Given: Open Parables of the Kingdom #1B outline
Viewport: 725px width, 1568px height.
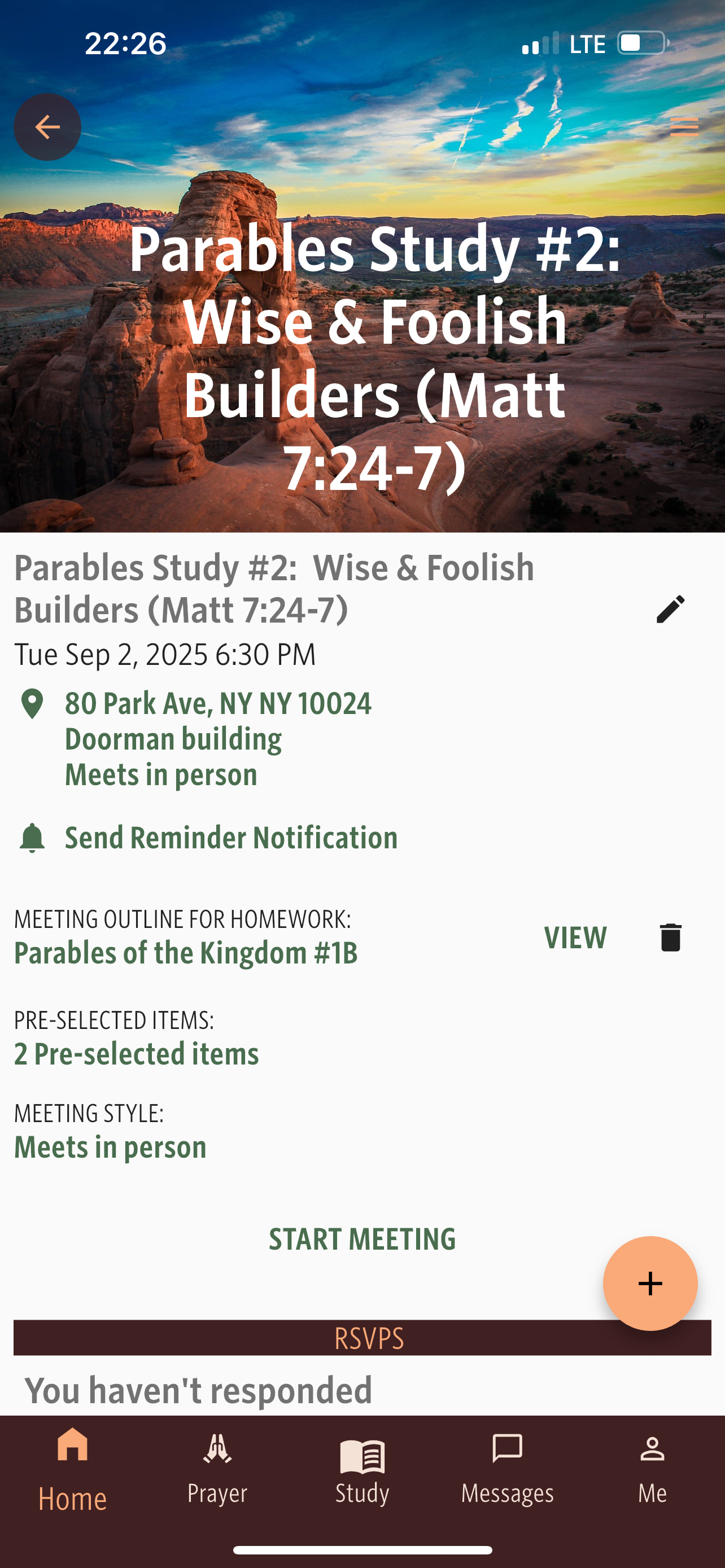Looking at the screenshot, I should pos(186,953).
